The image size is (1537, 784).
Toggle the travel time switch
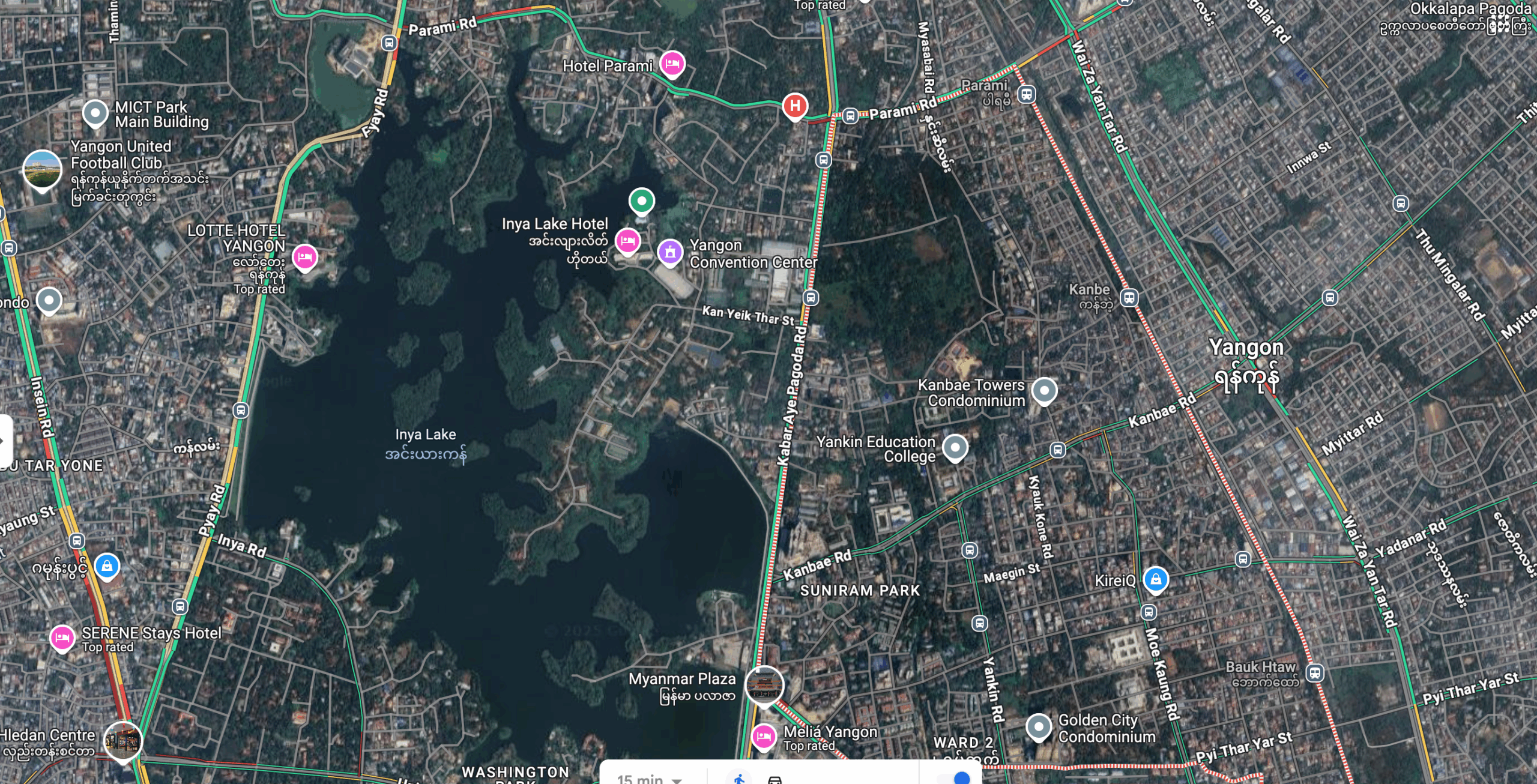[x=958, y=778]
